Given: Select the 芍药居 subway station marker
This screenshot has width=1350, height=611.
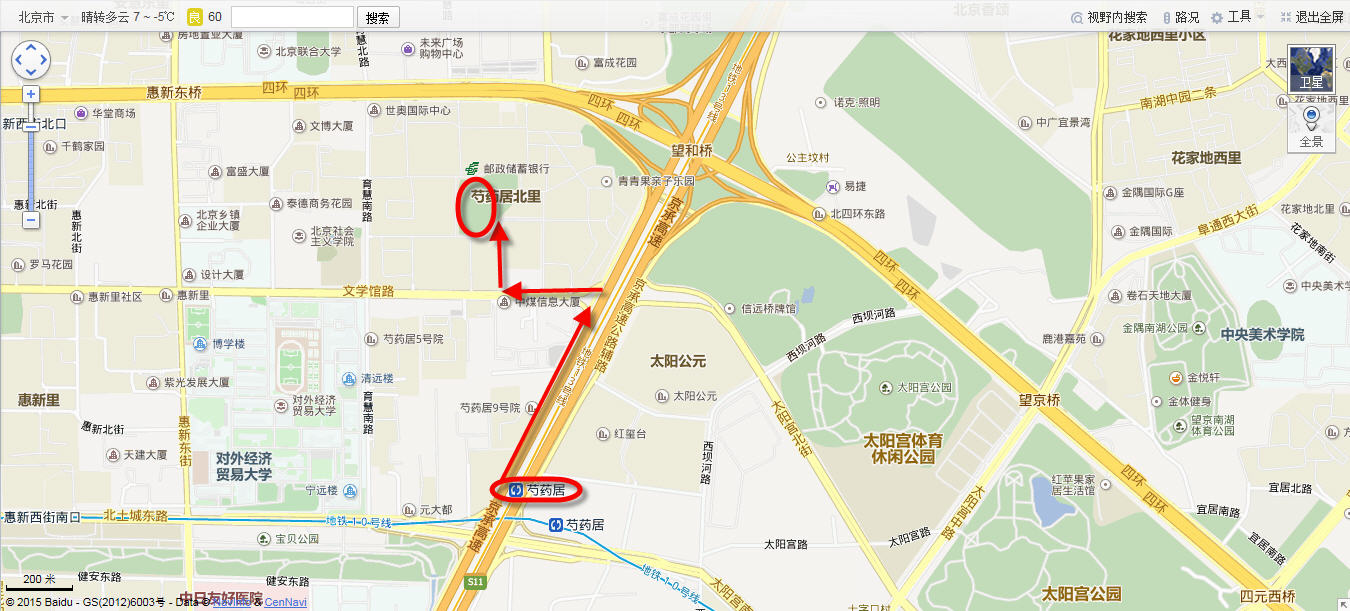Looking at the screenshot, I should 517,490.
